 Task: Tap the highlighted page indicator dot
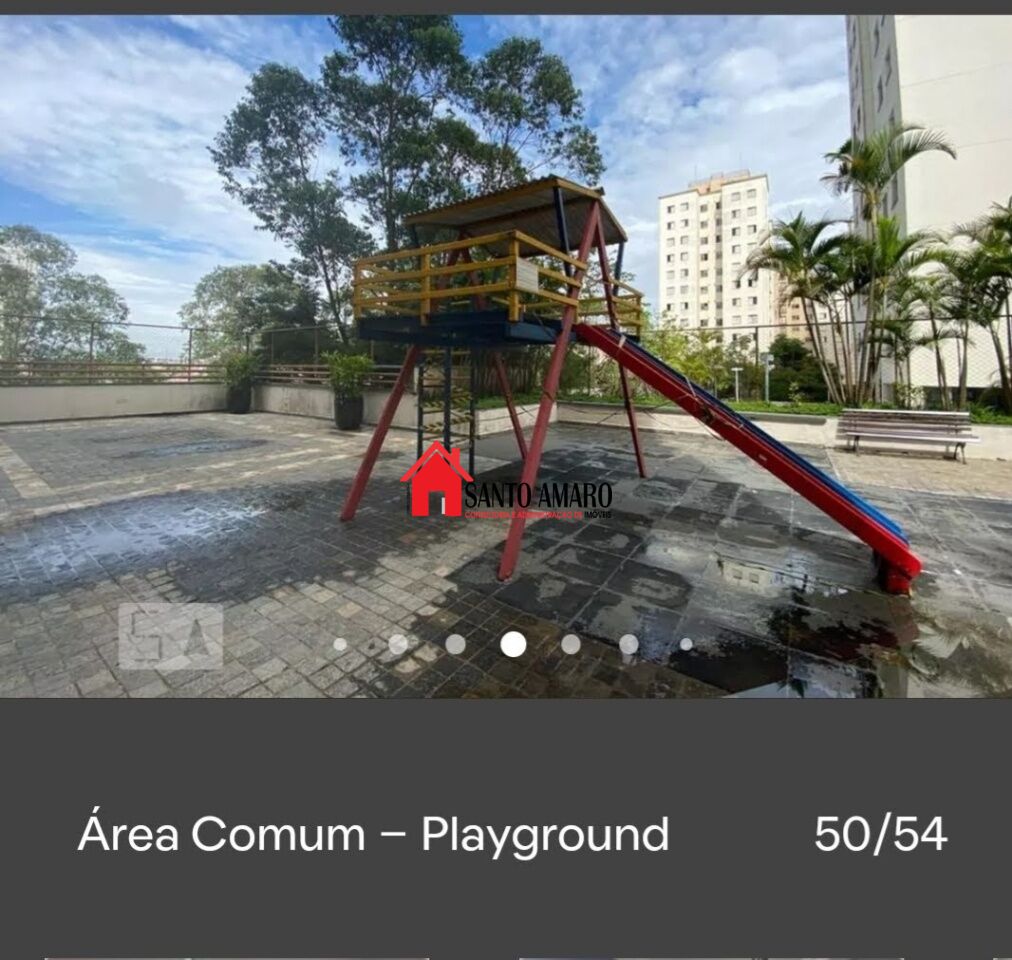pos(513,644)
